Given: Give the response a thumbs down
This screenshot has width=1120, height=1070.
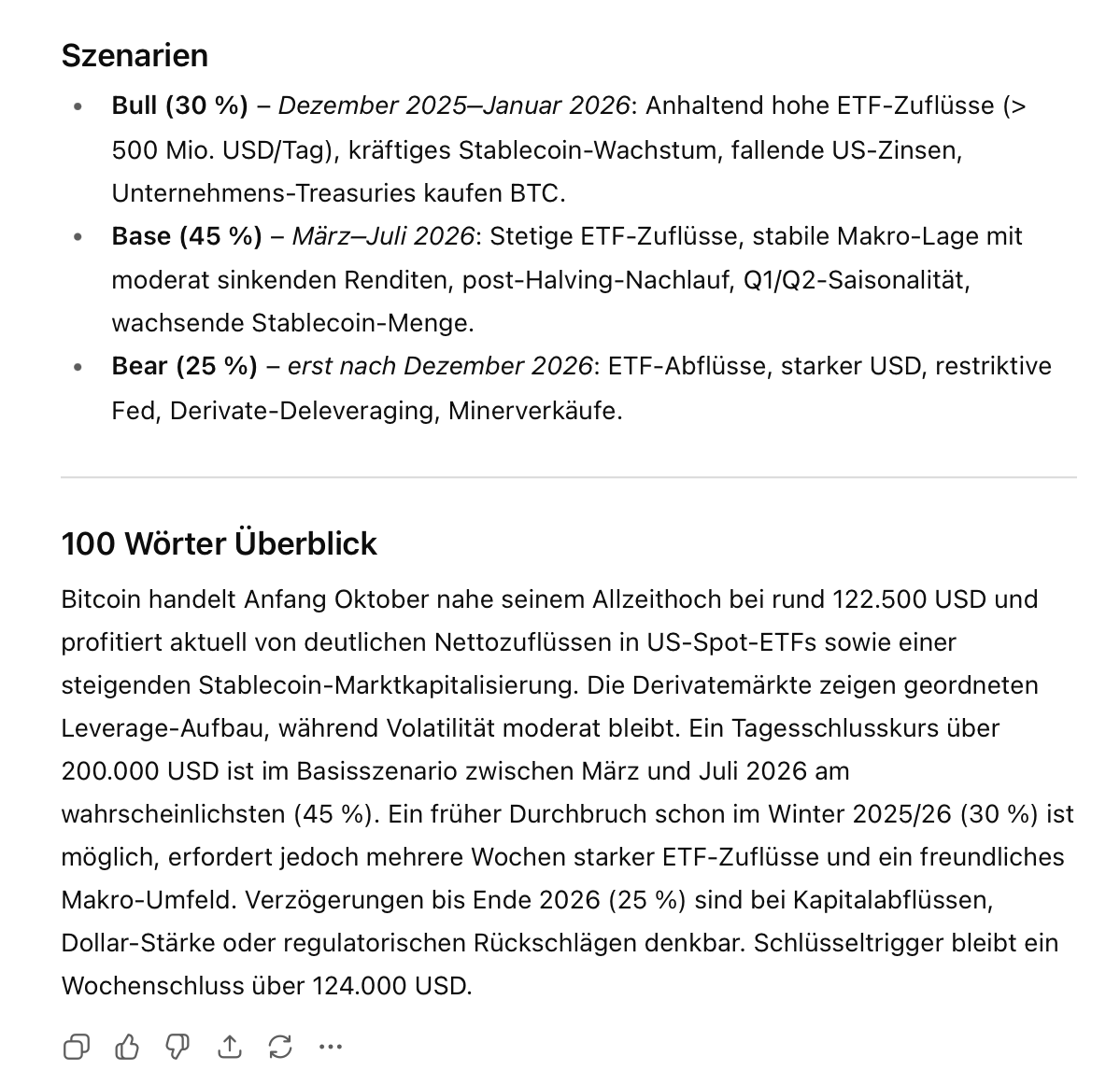Looking at the screenshot, I should click(178, 1047).
